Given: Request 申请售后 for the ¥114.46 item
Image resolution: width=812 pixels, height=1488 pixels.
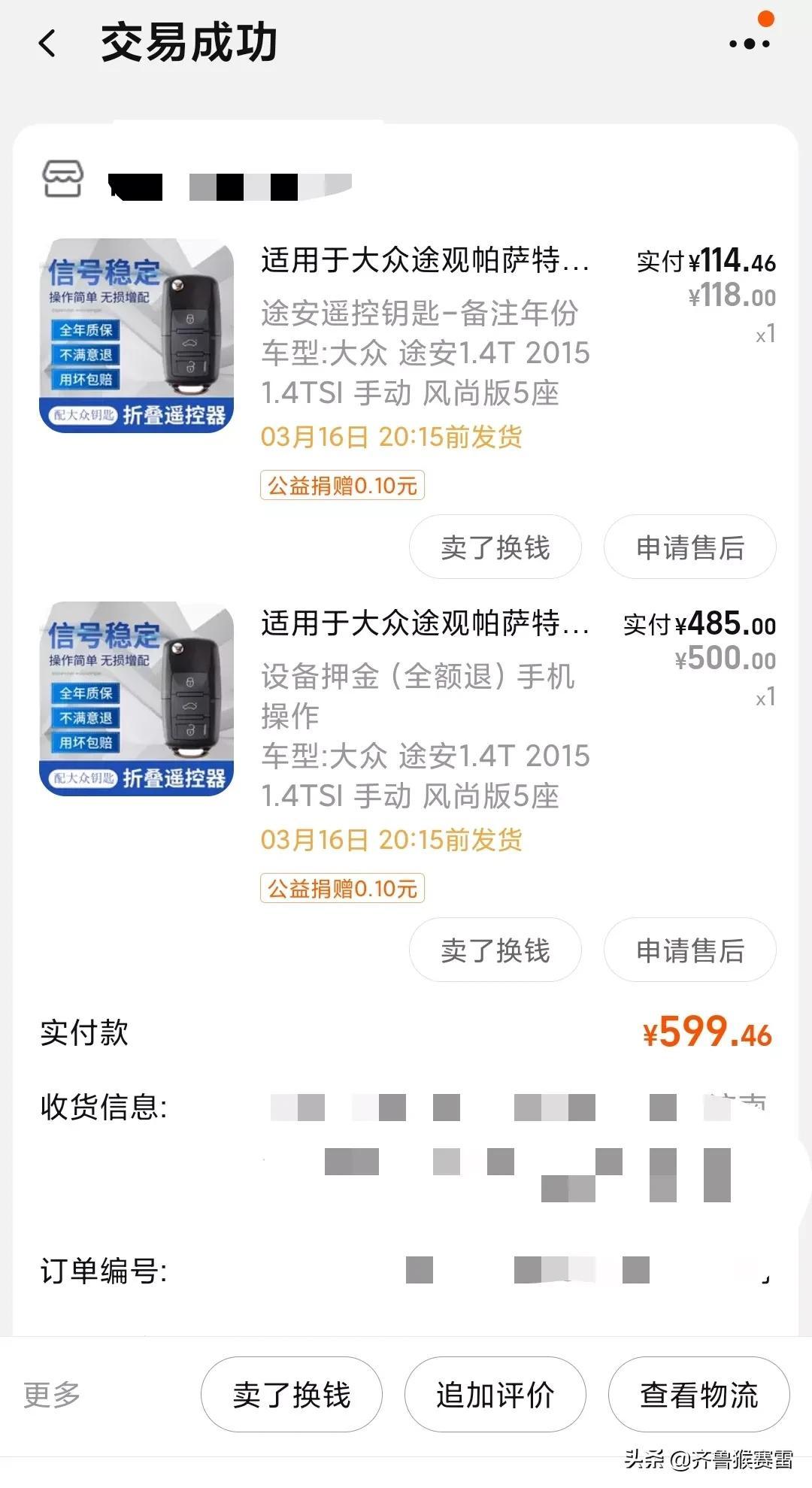Looking at the screenshot, I should point(689,547).
